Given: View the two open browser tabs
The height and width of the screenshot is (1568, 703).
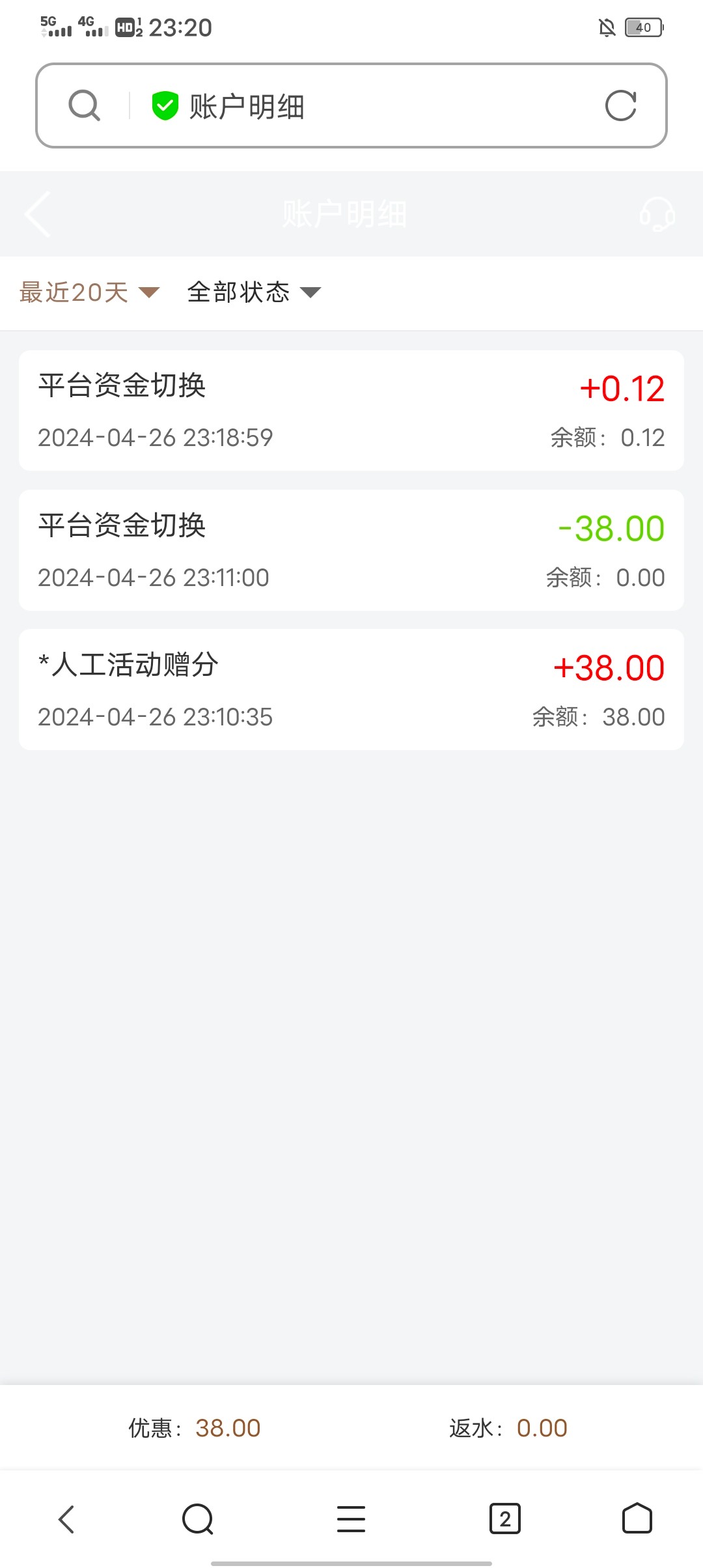Looking at the screenshot, I should click(504, 1519).
